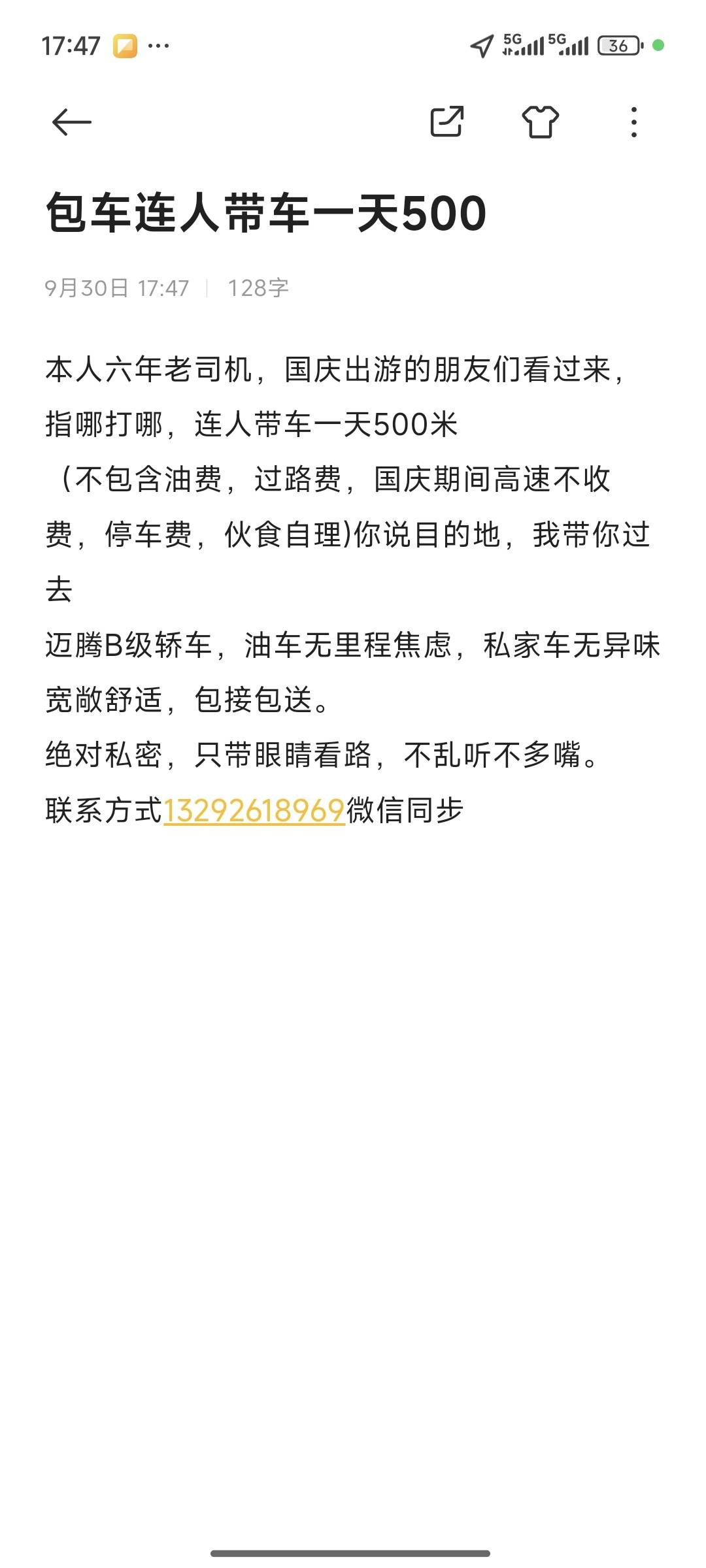This screenshot has height=1568, width=706.
Task: Share this note
Action: click(x=447, y=122)
